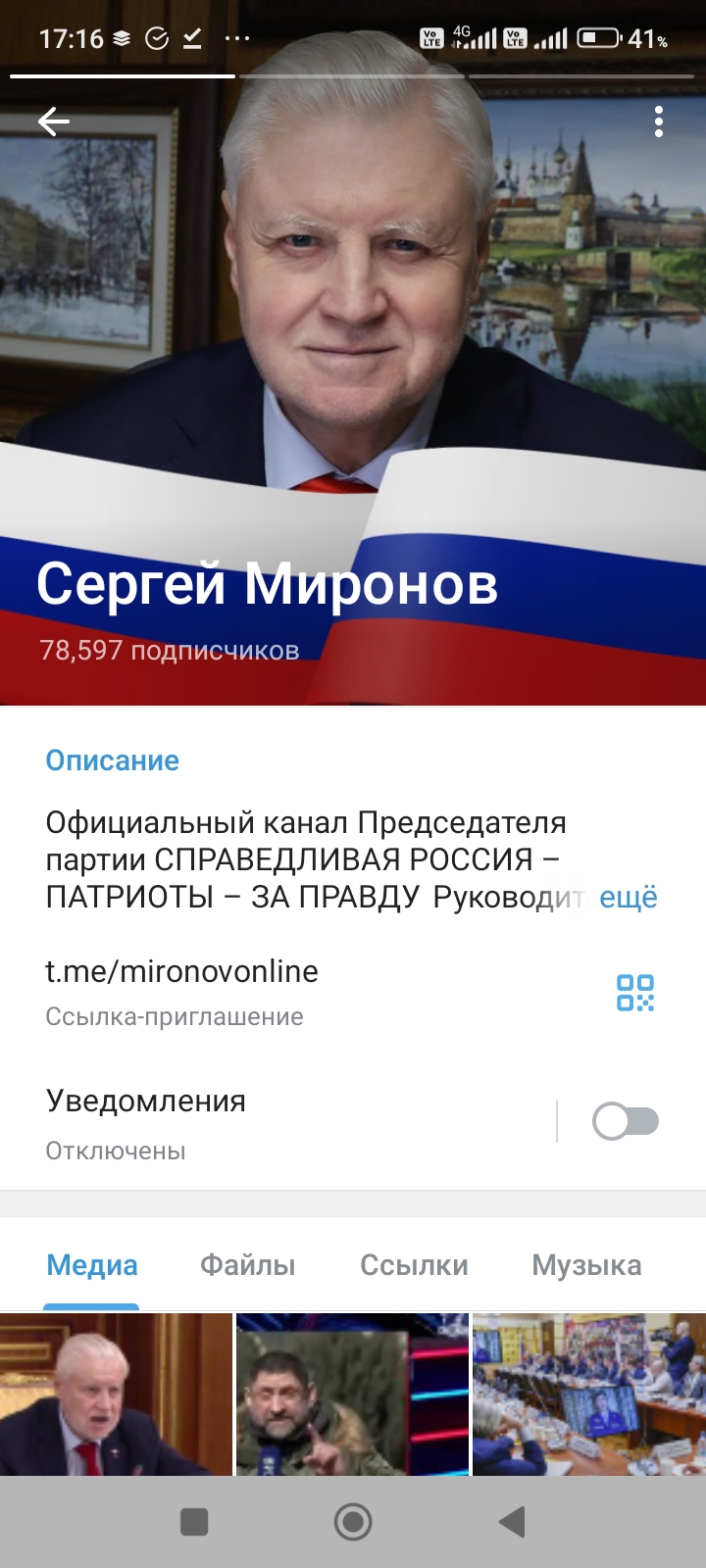Open recent apps with the square button

click(x=194, y=1522)
